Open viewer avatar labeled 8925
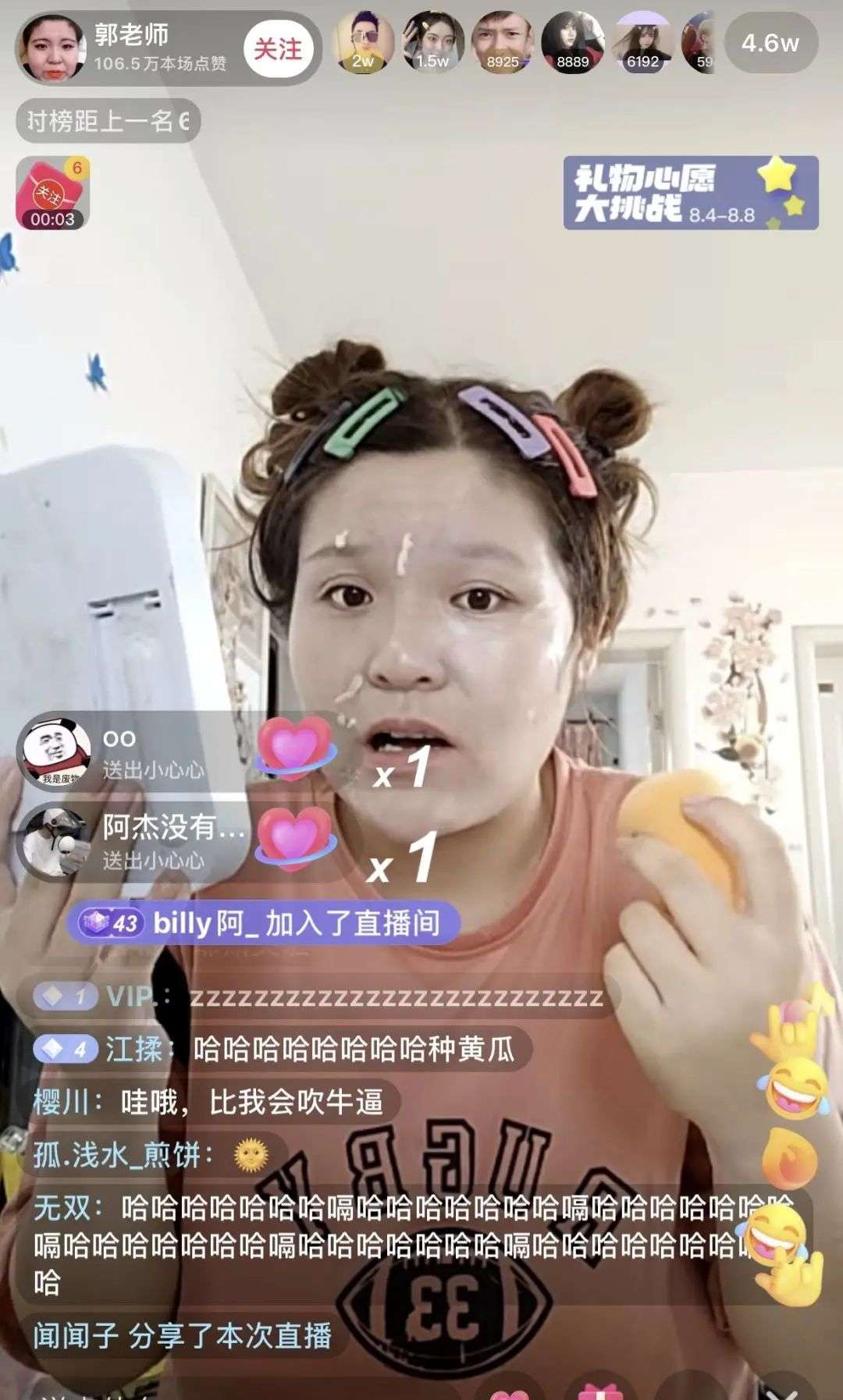 pos(503,43)
